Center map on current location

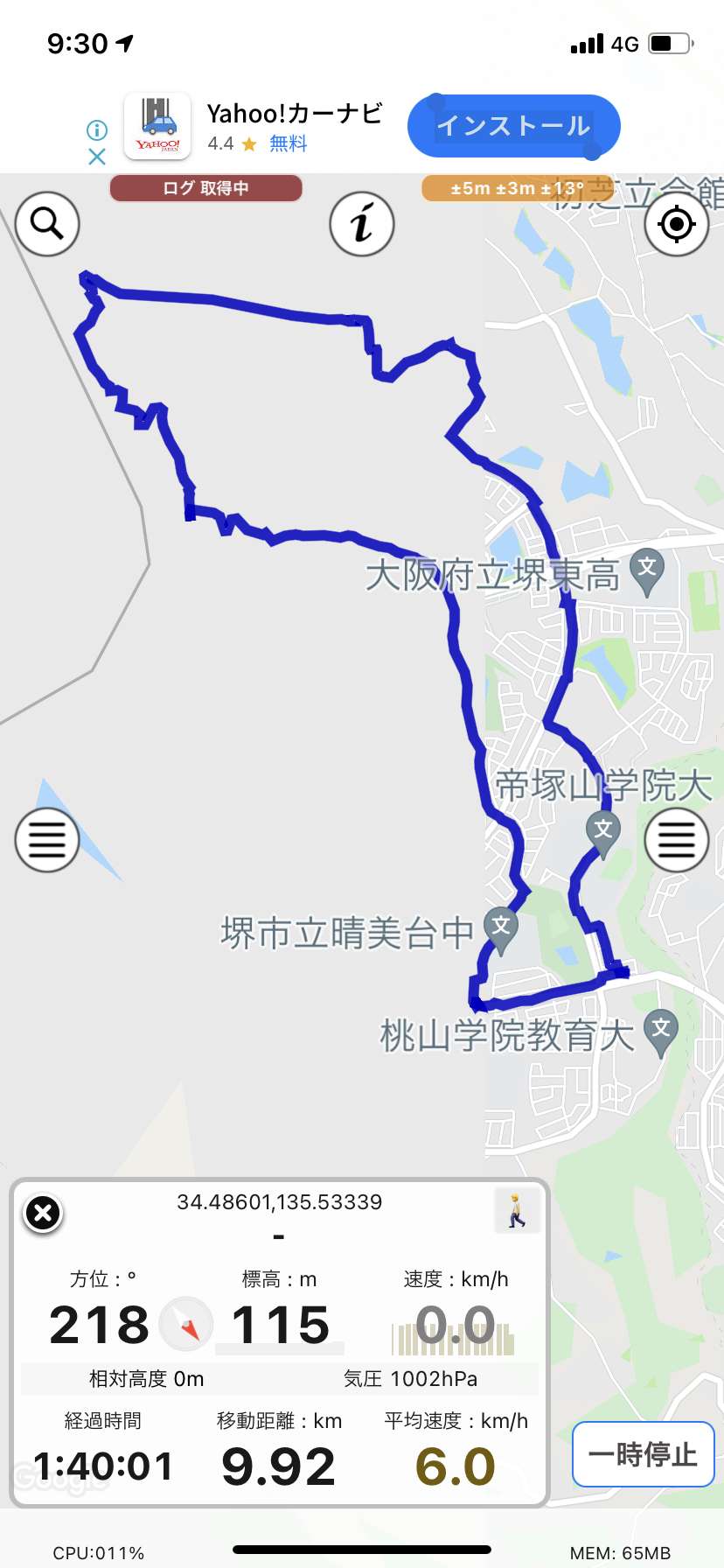677,224
